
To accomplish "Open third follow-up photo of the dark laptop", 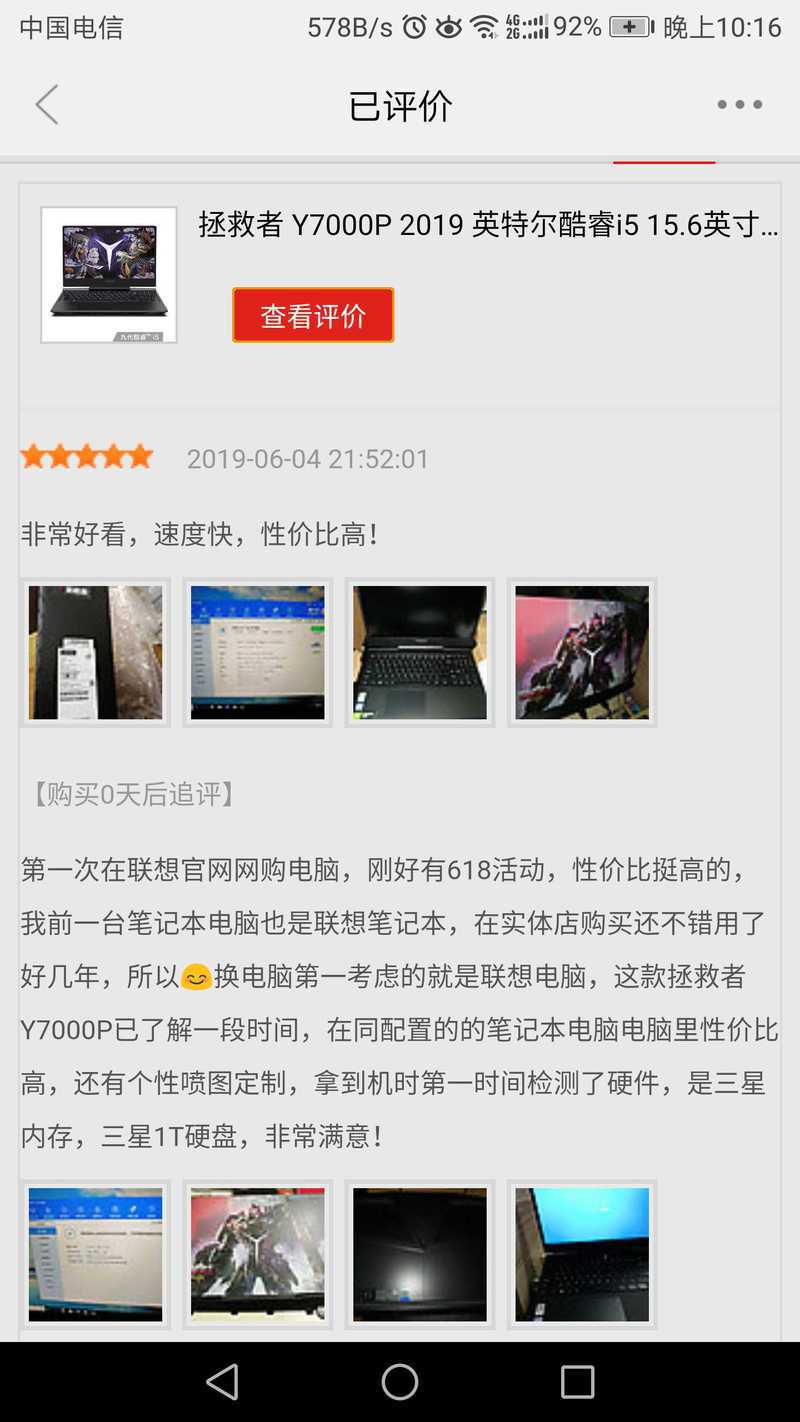I will coord(420,1254).
